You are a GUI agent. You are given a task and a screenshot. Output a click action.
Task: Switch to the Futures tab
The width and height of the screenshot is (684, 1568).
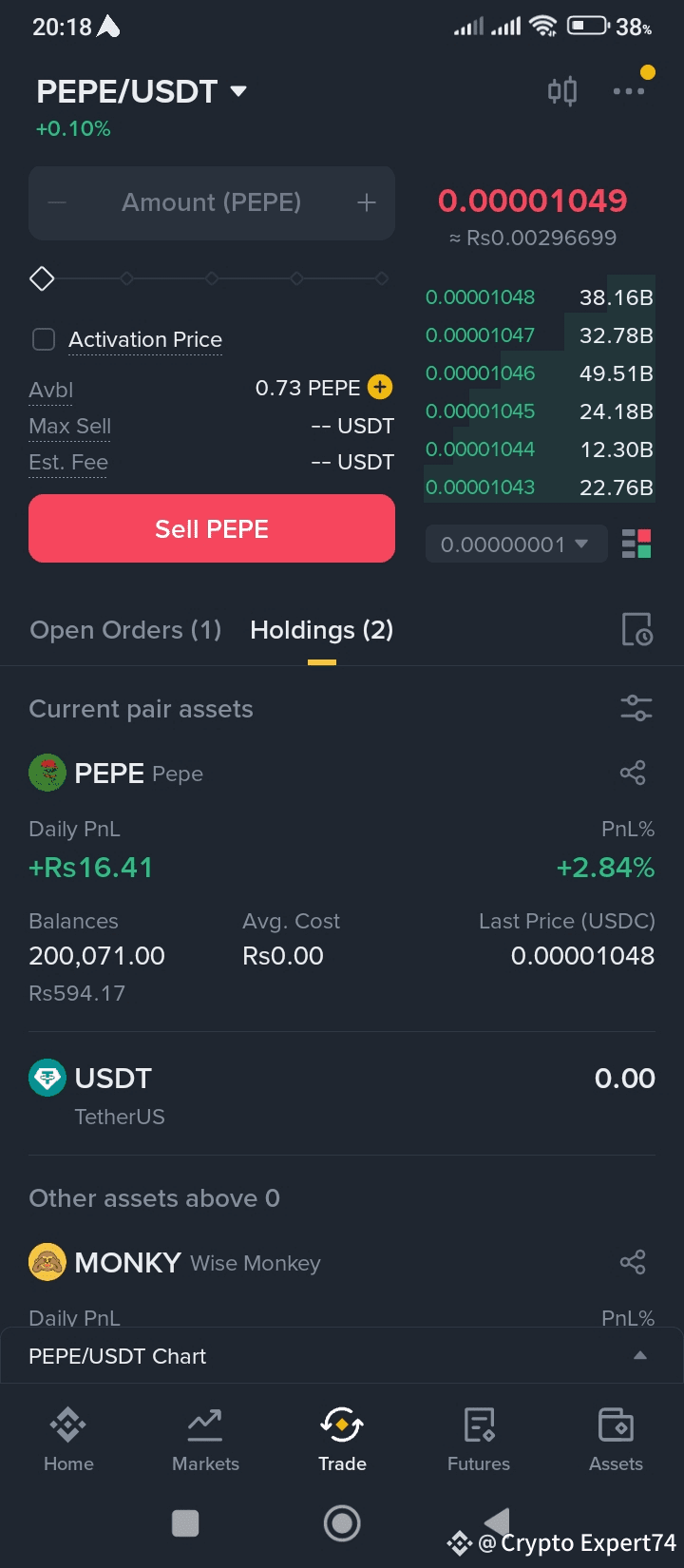[x=479, y=1438]
